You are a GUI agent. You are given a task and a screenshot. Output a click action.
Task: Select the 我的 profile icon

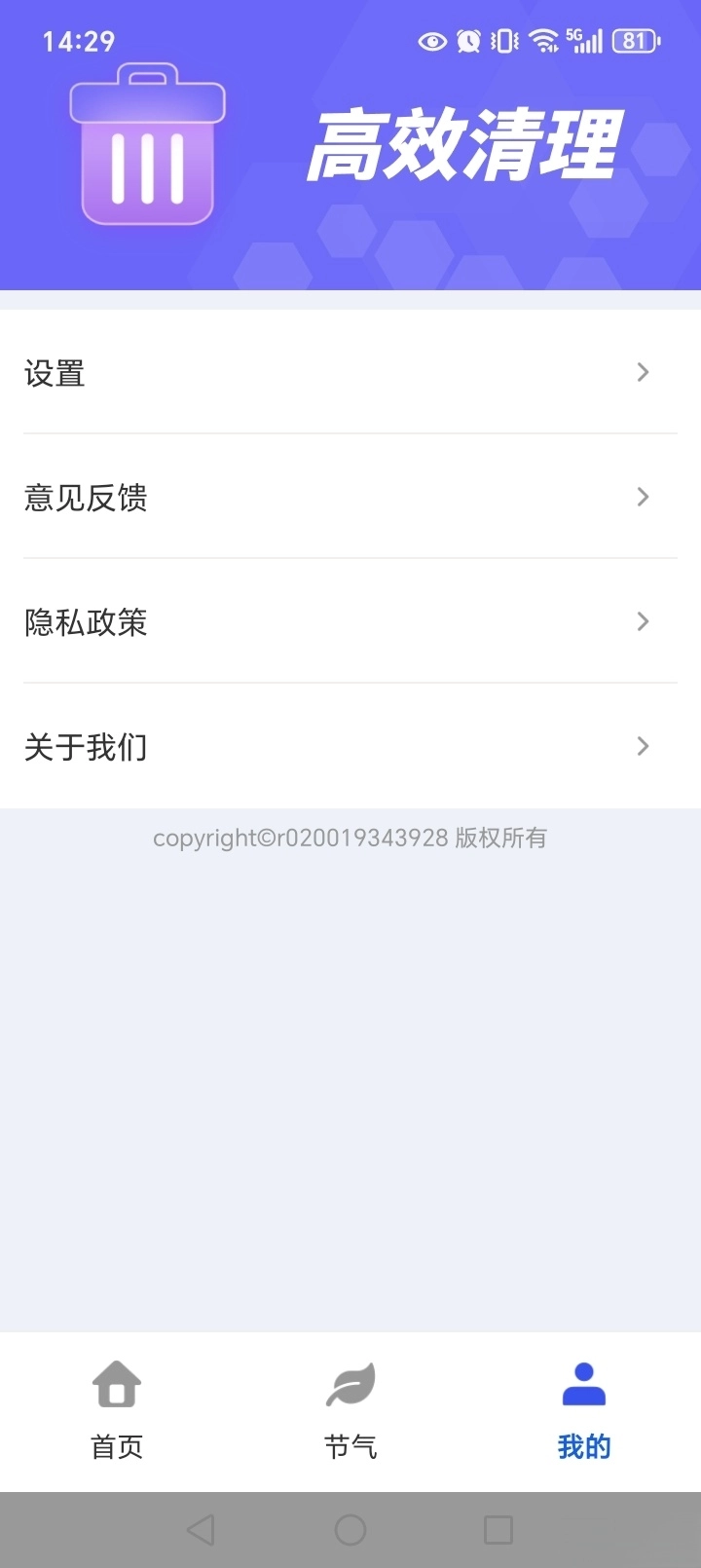[583, 1383]
